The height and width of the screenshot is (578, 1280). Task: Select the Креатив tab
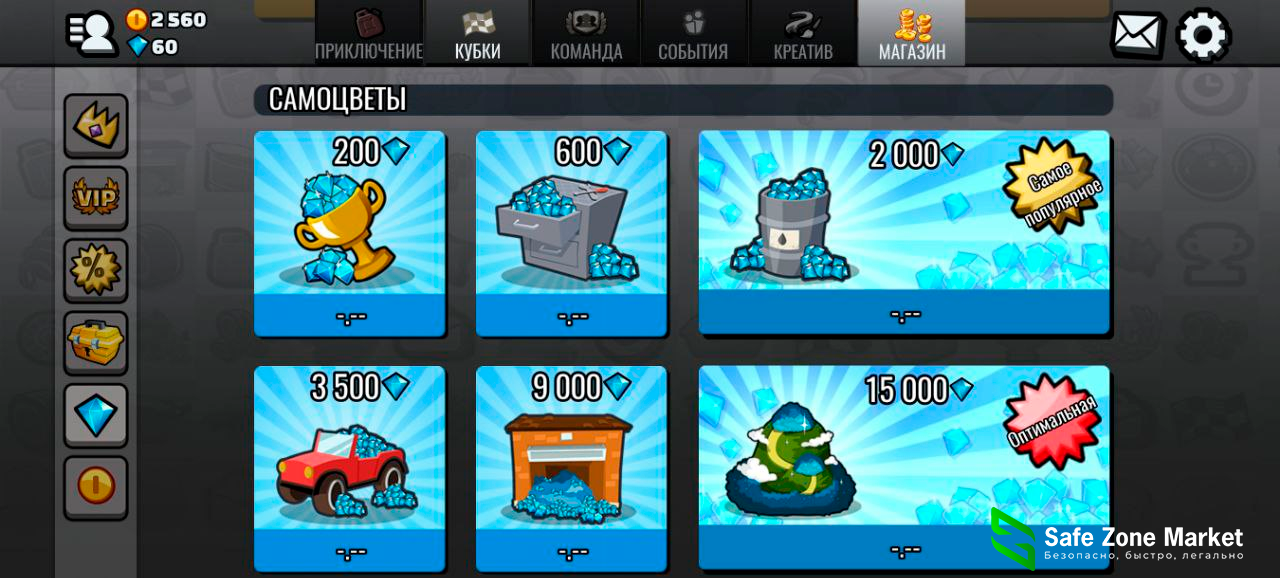803,35
